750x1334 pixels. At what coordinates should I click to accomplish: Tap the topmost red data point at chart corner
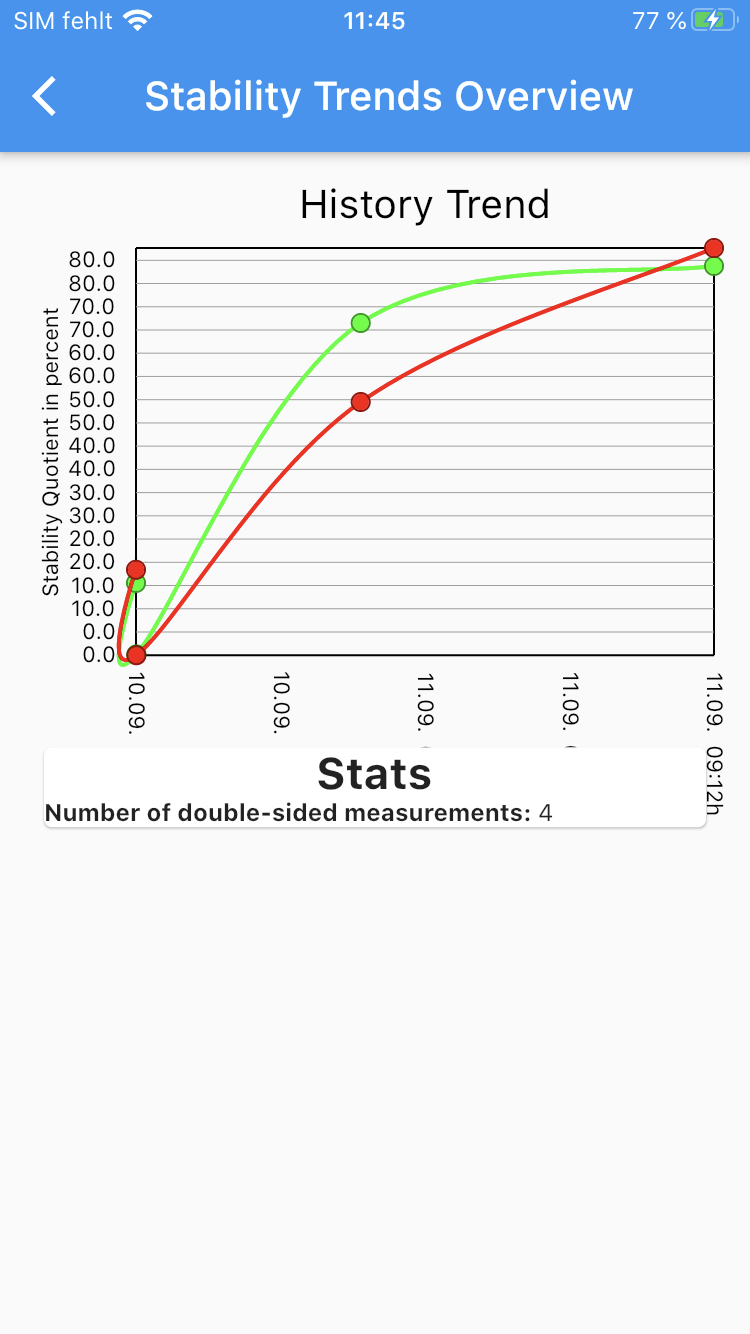(x=714, y=245)
